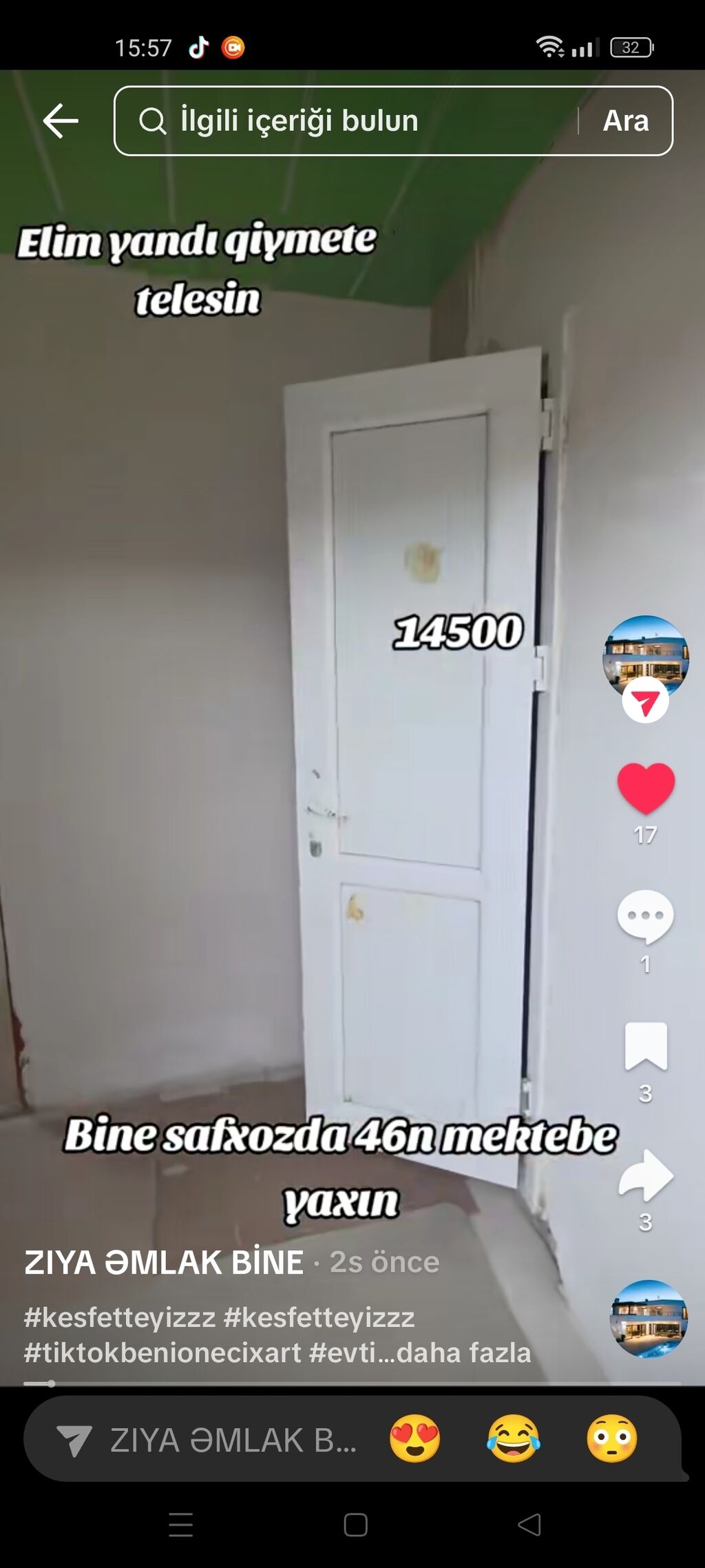Open the İlgili içeriği bulun search field
The image size is (705, 1568).
pyautogui.click(x=344, y=121)
